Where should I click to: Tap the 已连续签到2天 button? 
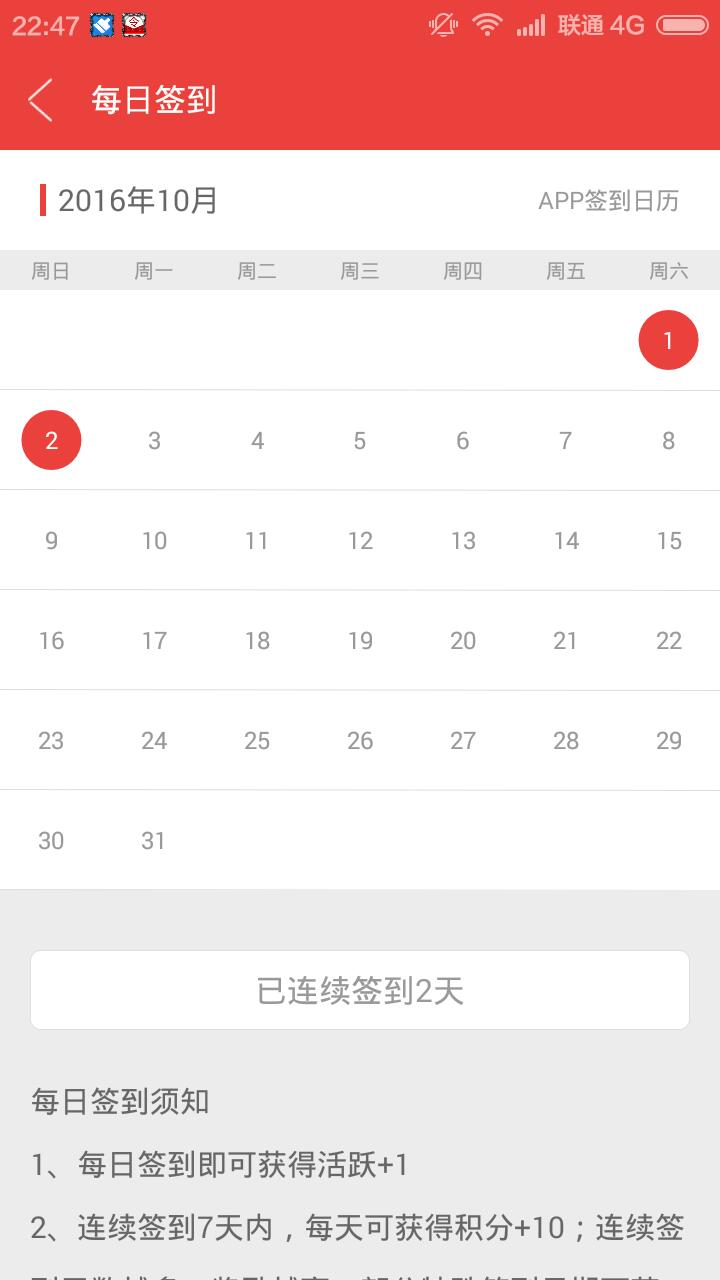tap(360, 990)
